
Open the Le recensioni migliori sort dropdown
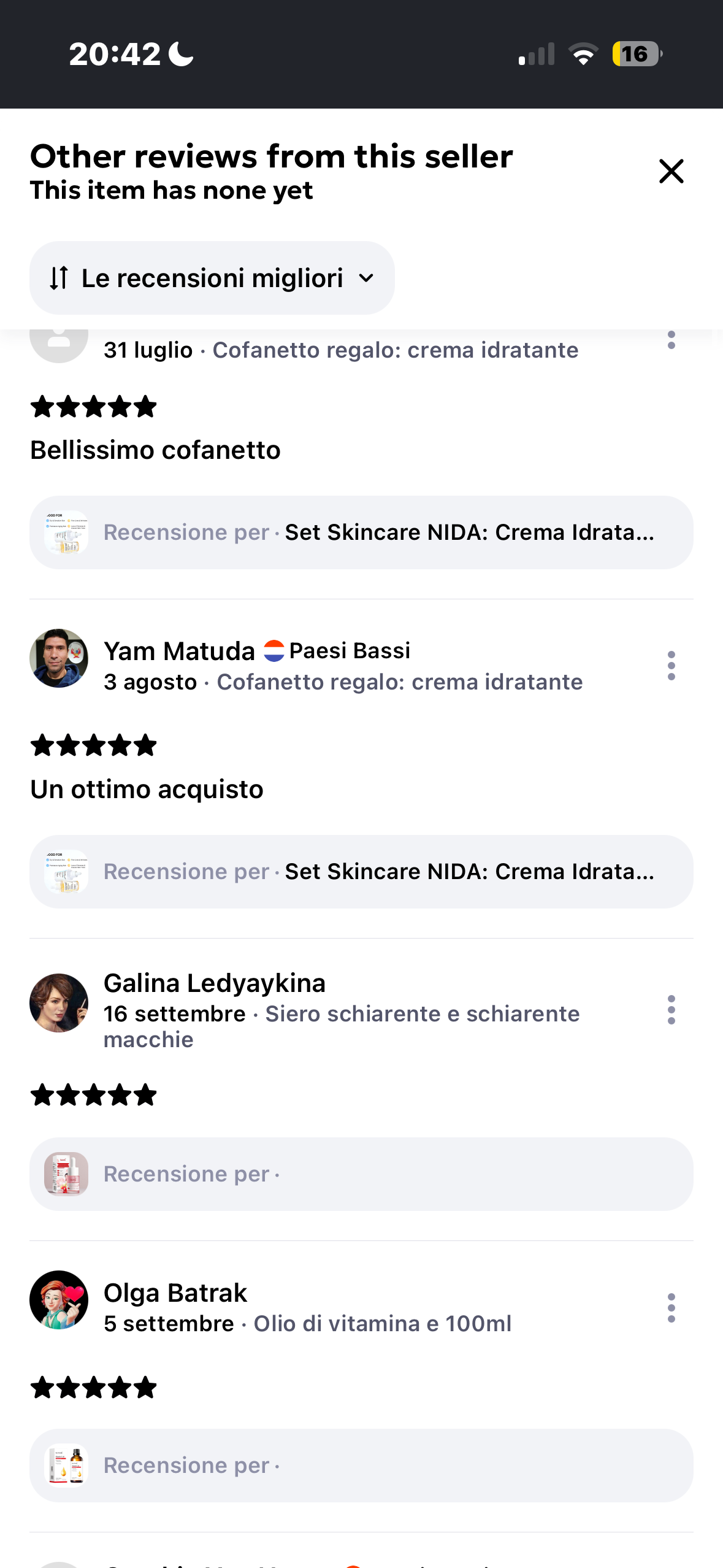[212, 278]
